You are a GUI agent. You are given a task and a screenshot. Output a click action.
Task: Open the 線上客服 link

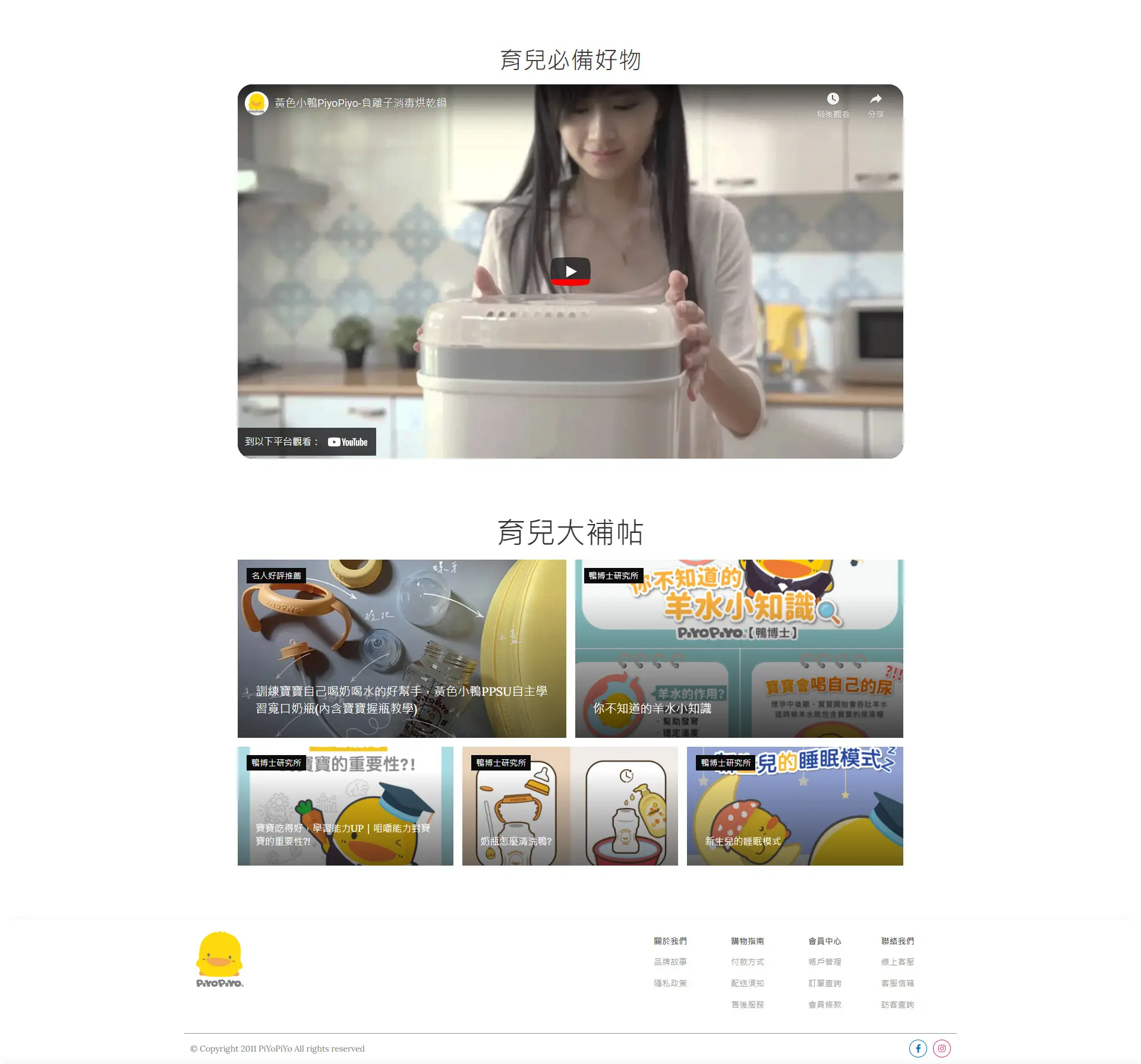[x=897, y=962]
